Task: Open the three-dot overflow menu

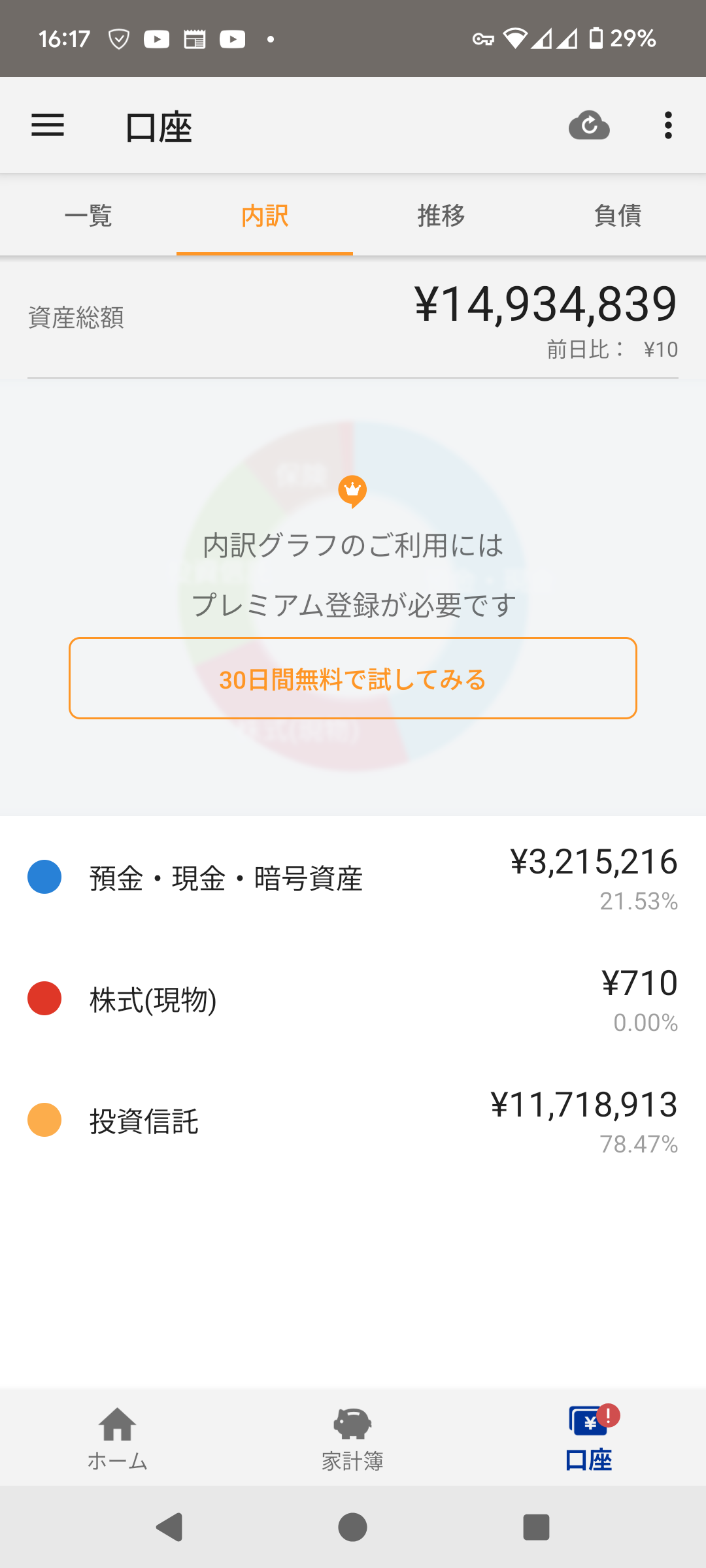Action: click(667, 125)
